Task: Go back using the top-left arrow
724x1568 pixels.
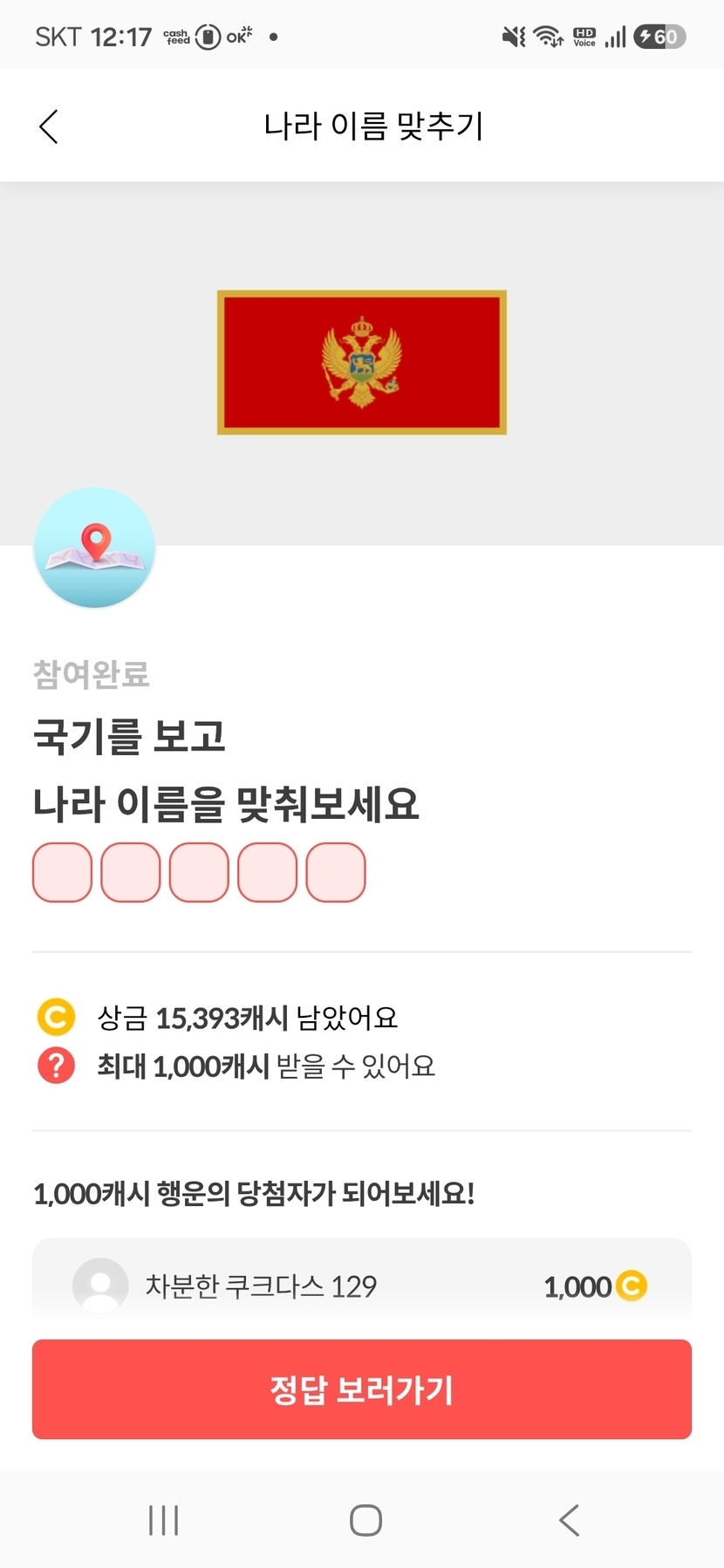Action: [x=49, y=126]
